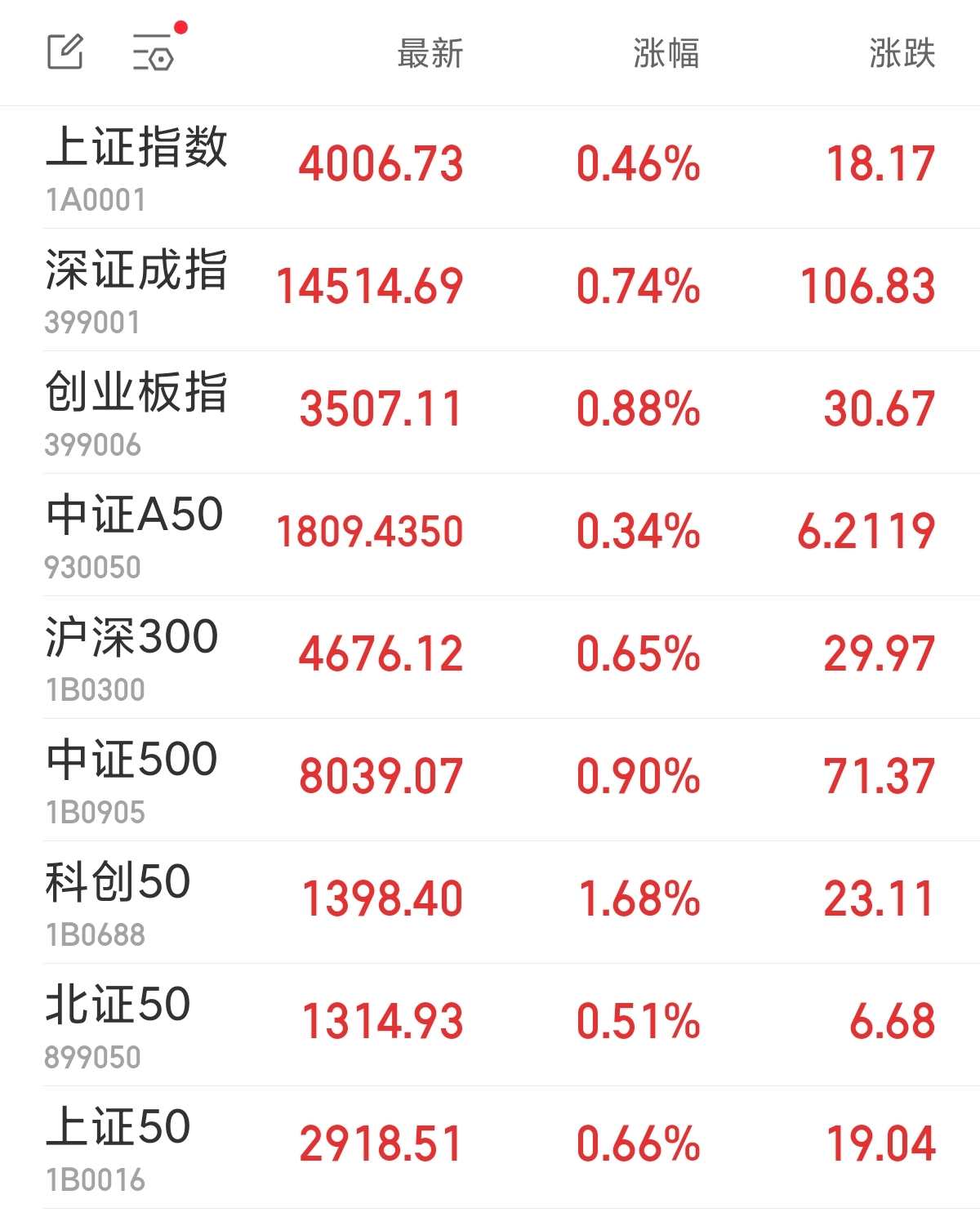The height and width of the screenshot is (1217, 980).
Task: Open the edit watchlist icon
Action: click(65, 52)
